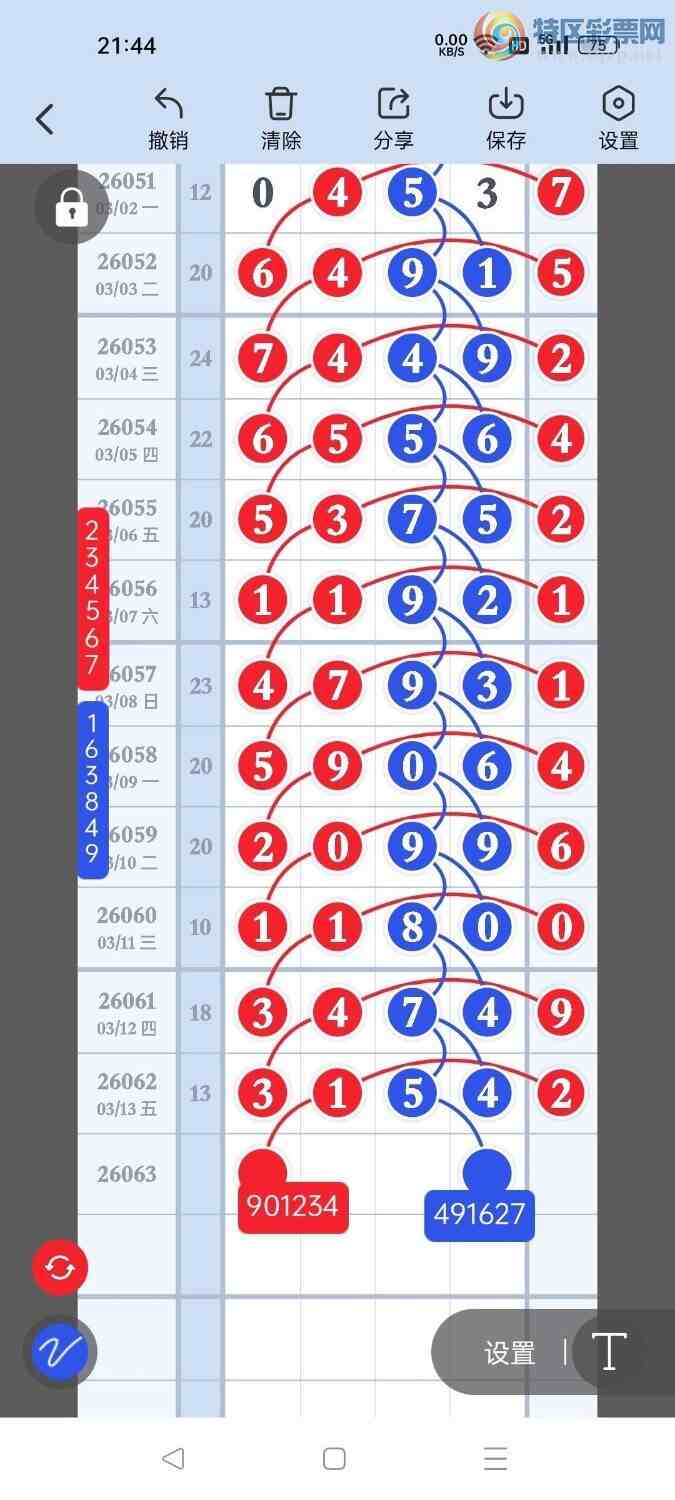Select the blue pen drawing tool

coord(60,1353)
